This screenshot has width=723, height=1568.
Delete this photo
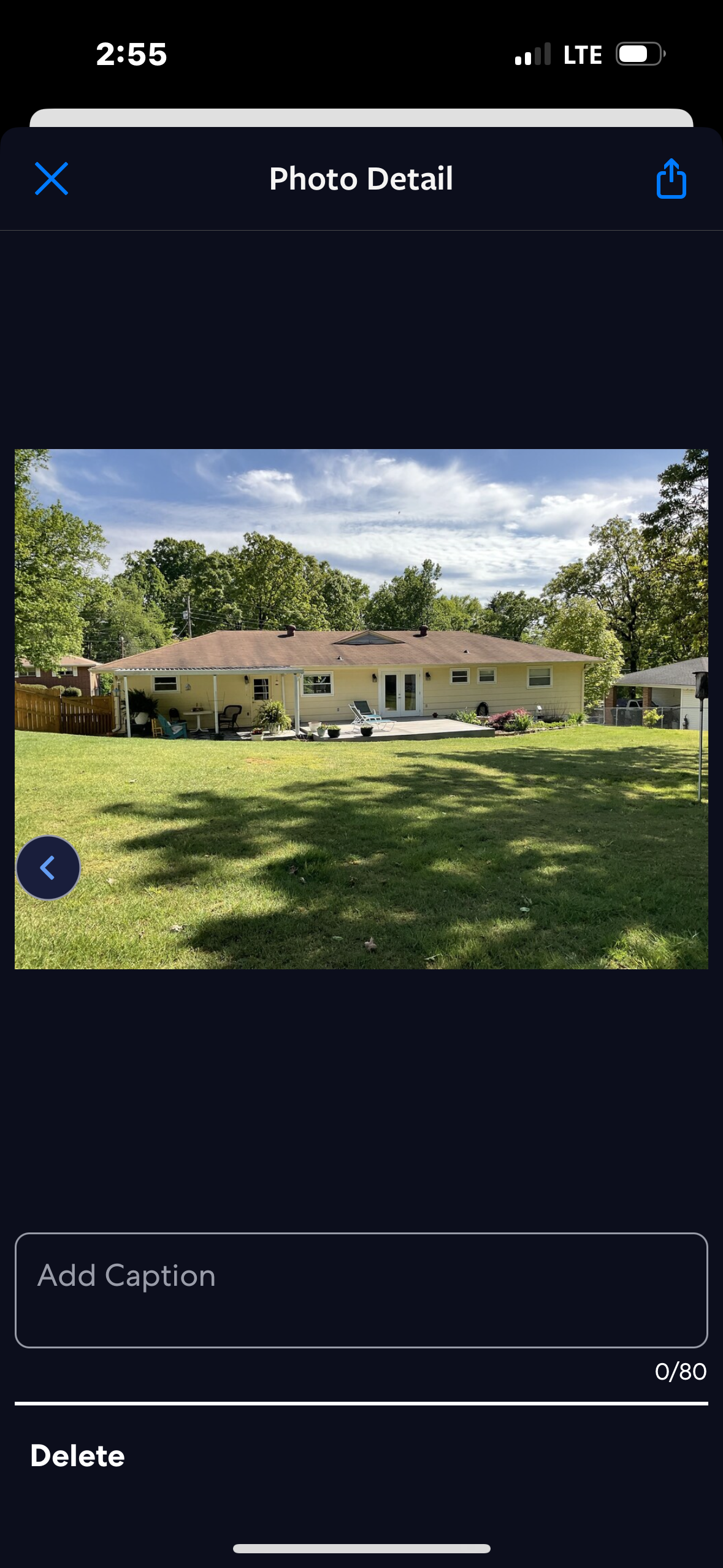77,1456
